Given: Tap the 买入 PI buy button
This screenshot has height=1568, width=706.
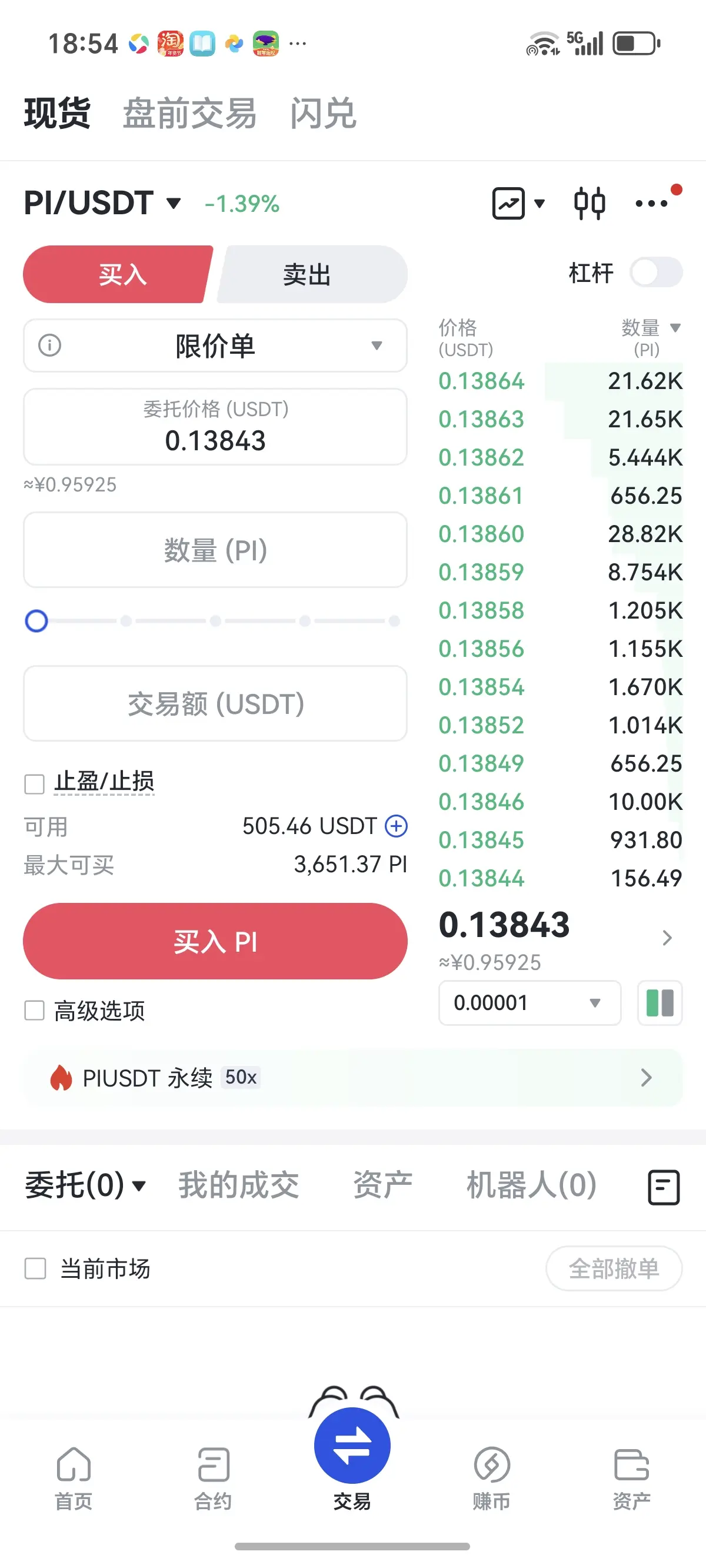Looking at the screenshot, I should point(215,941).
